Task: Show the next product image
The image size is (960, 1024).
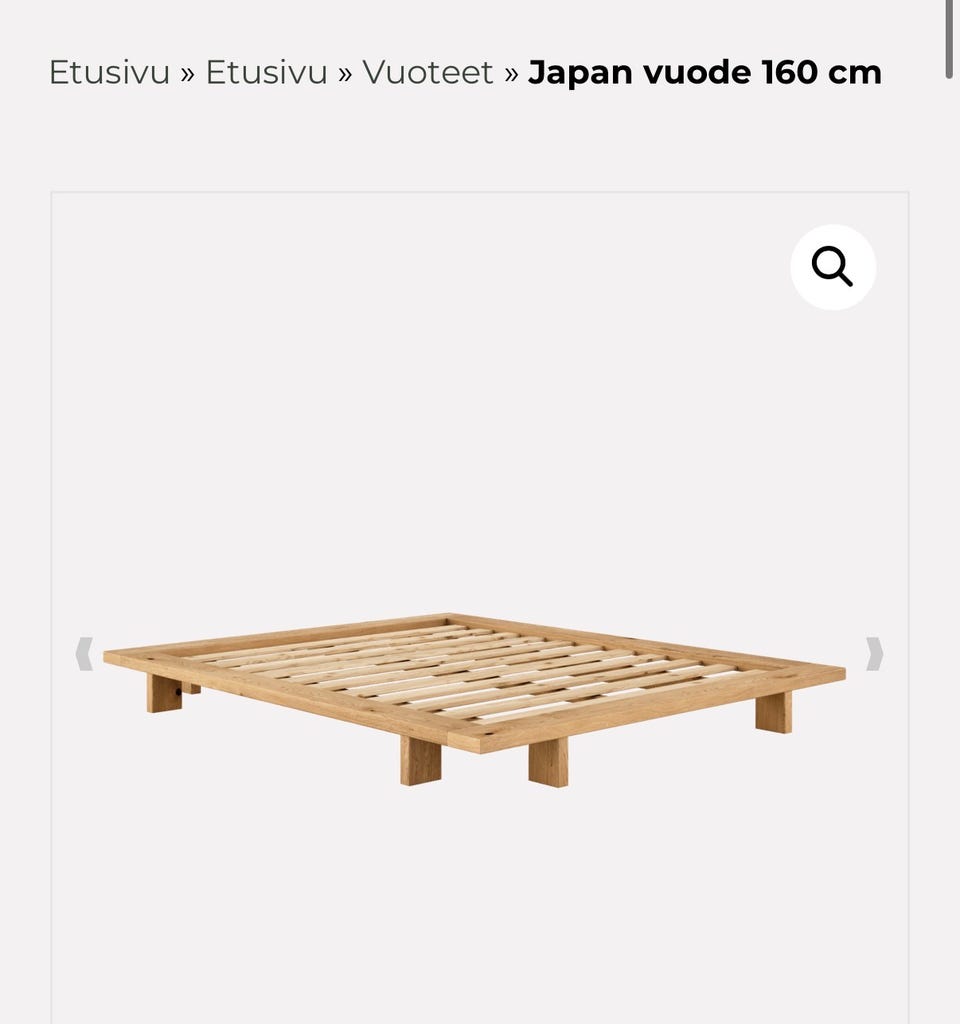Action: pyautogui.click(x=874, y=654)
